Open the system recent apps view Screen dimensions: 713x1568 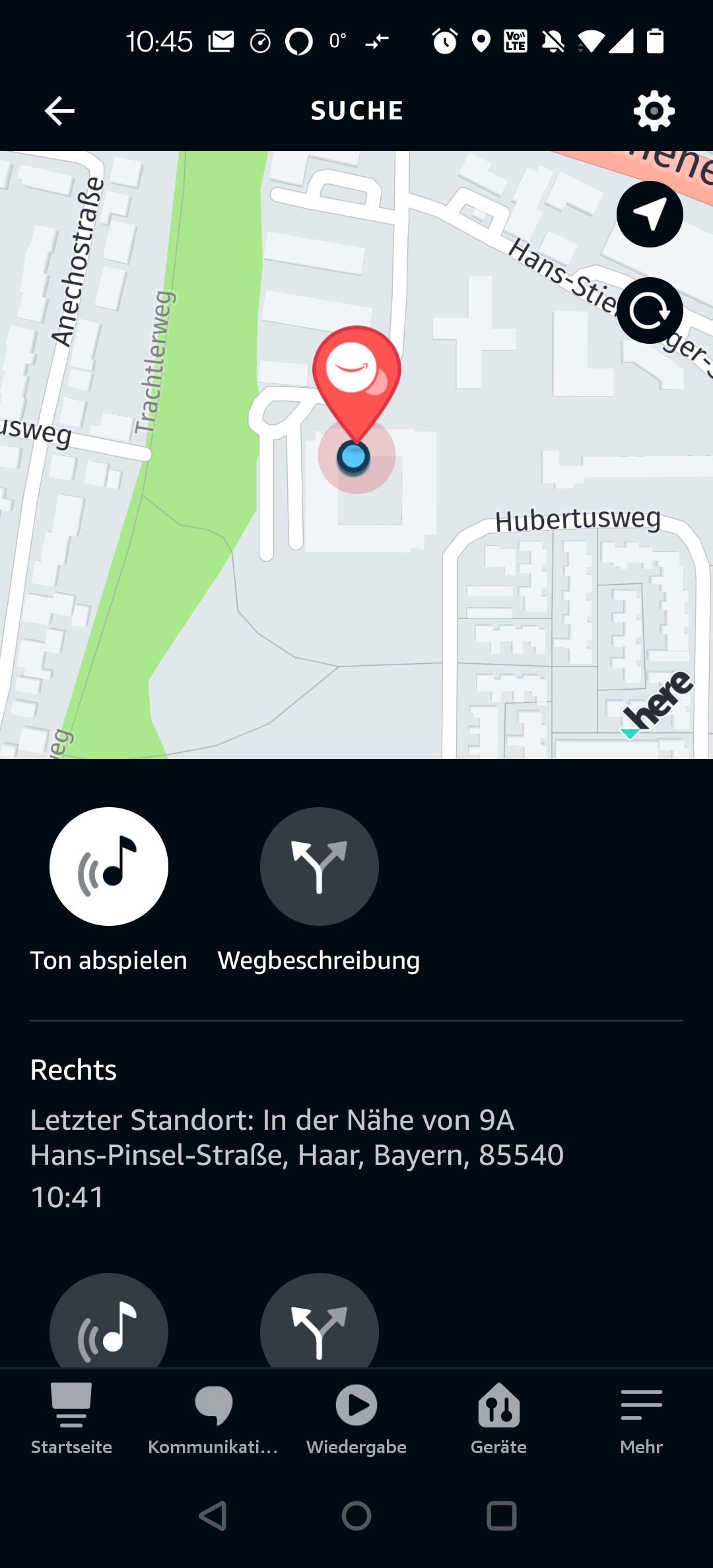point(502,1516)
